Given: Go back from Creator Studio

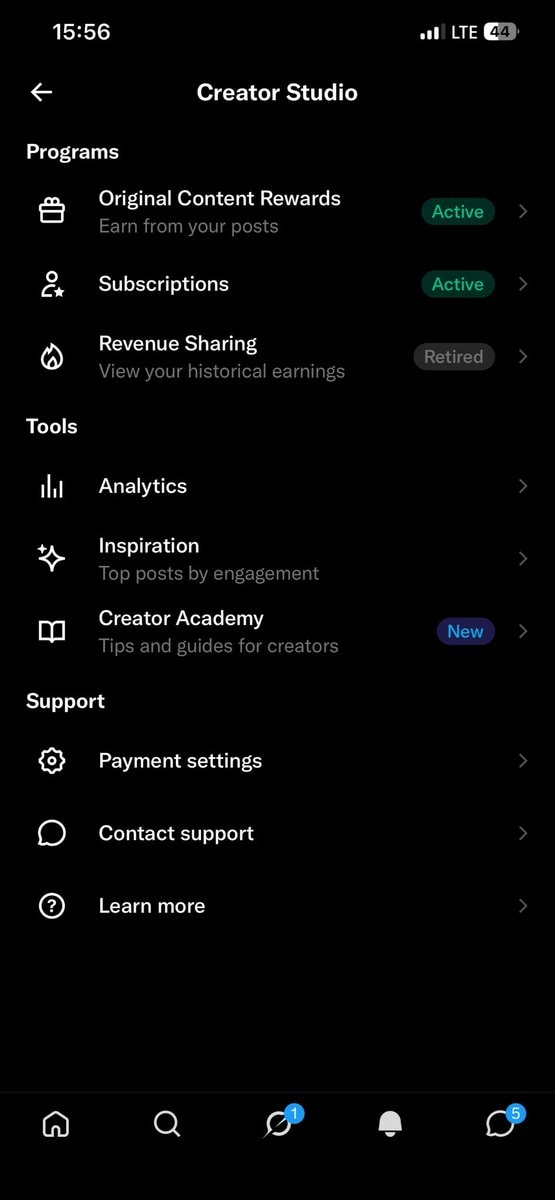Looking at the screenshot, I should pos(41,92).
